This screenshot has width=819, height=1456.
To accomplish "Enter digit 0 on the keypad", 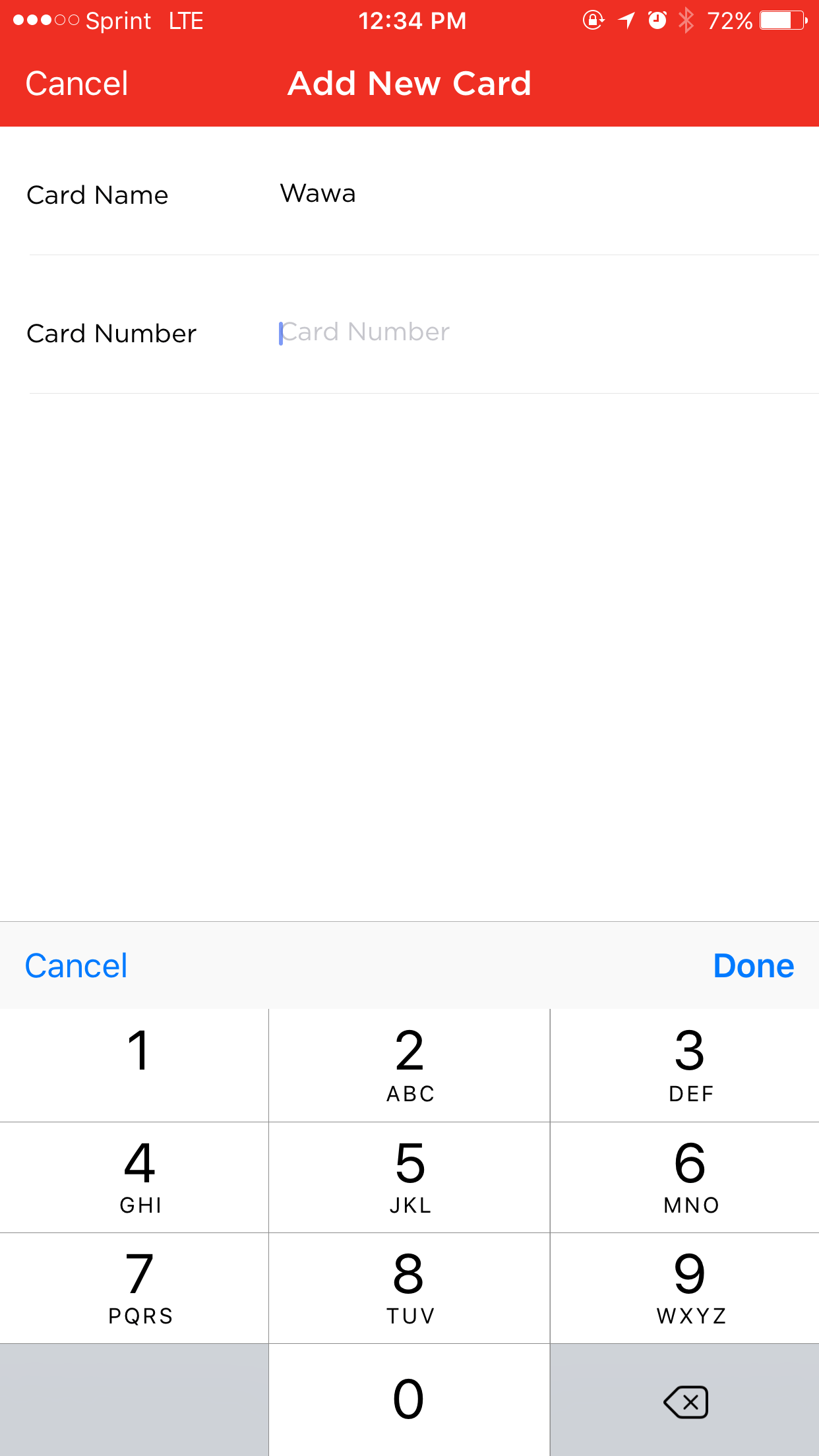I will click(409, 1399).
